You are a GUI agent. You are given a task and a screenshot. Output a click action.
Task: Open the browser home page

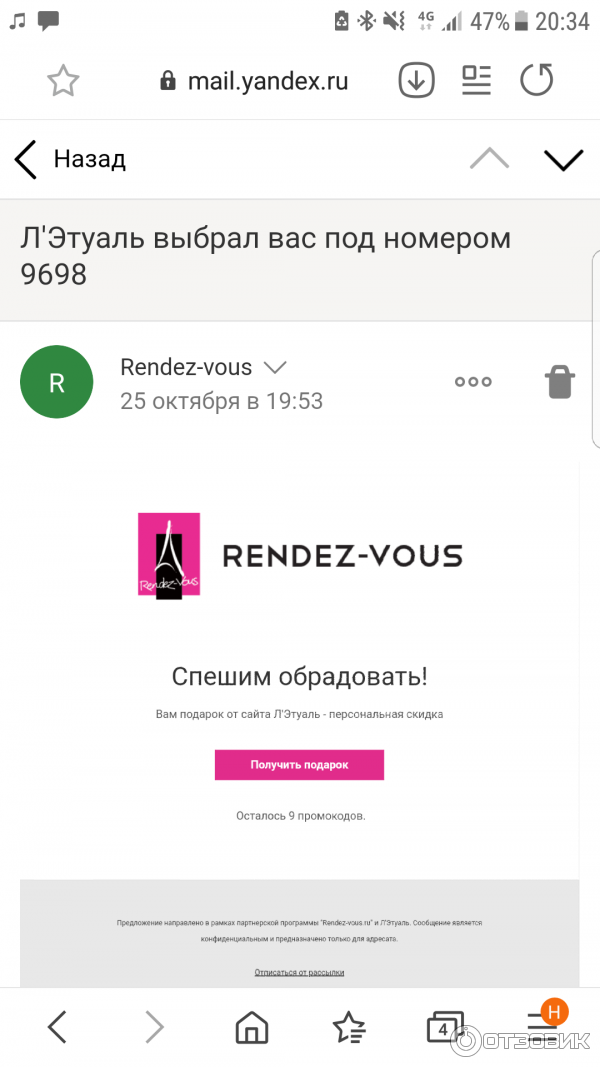251,1027
